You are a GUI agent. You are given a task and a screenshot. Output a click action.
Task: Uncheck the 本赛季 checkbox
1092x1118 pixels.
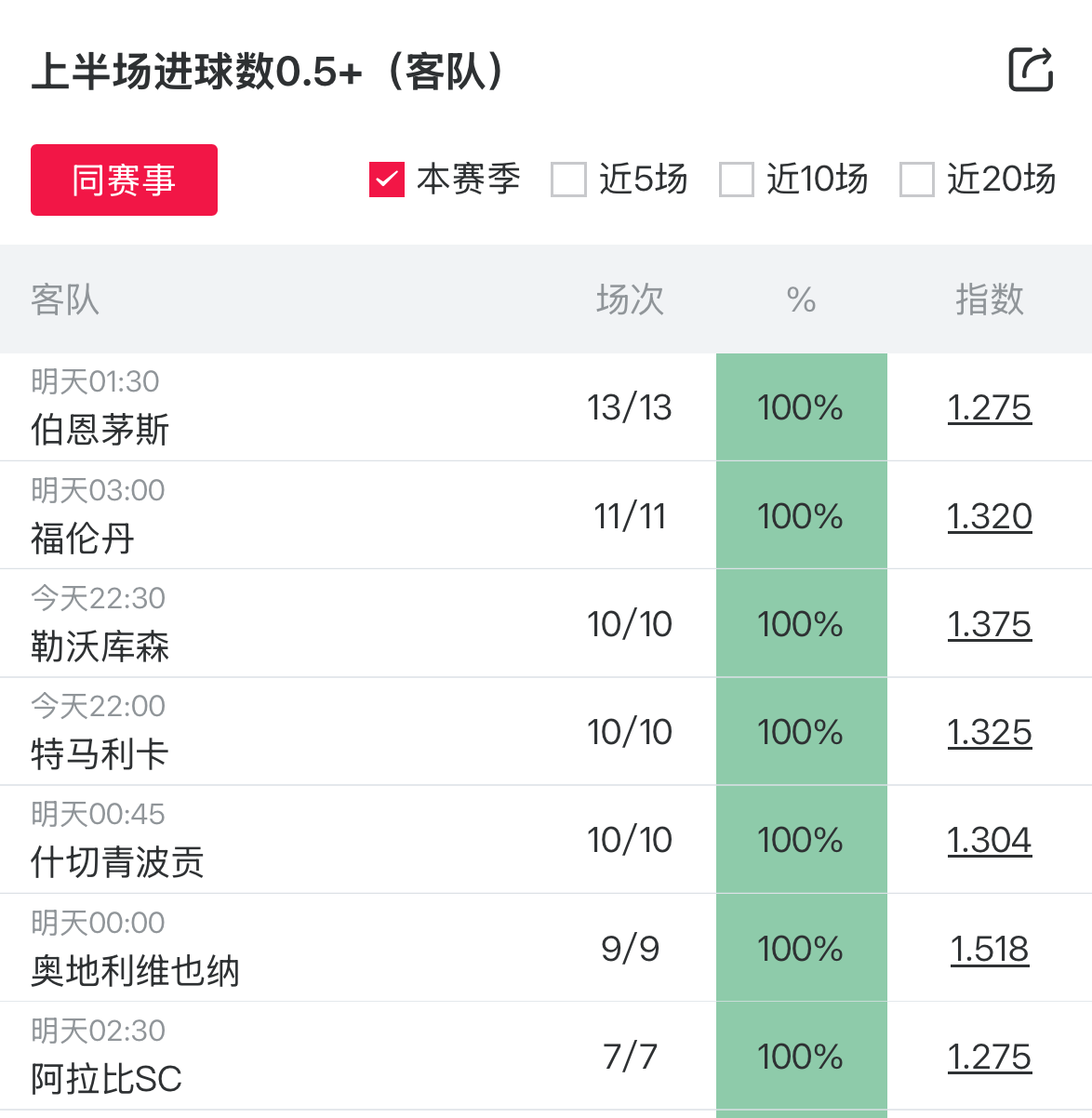point(387,180)
